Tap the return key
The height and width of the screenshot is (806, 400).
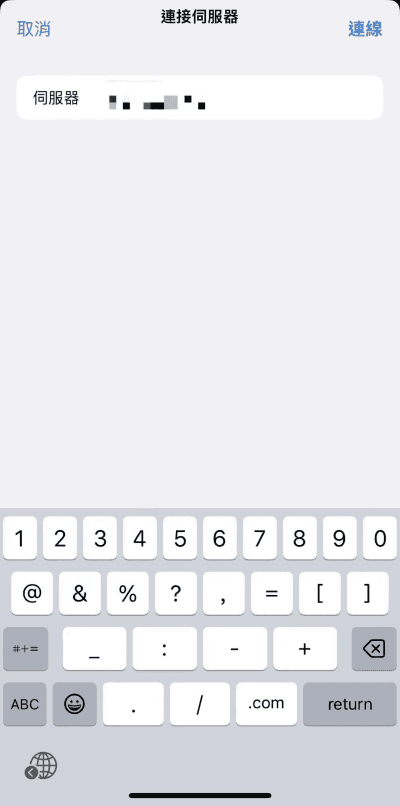click(350, 704)
